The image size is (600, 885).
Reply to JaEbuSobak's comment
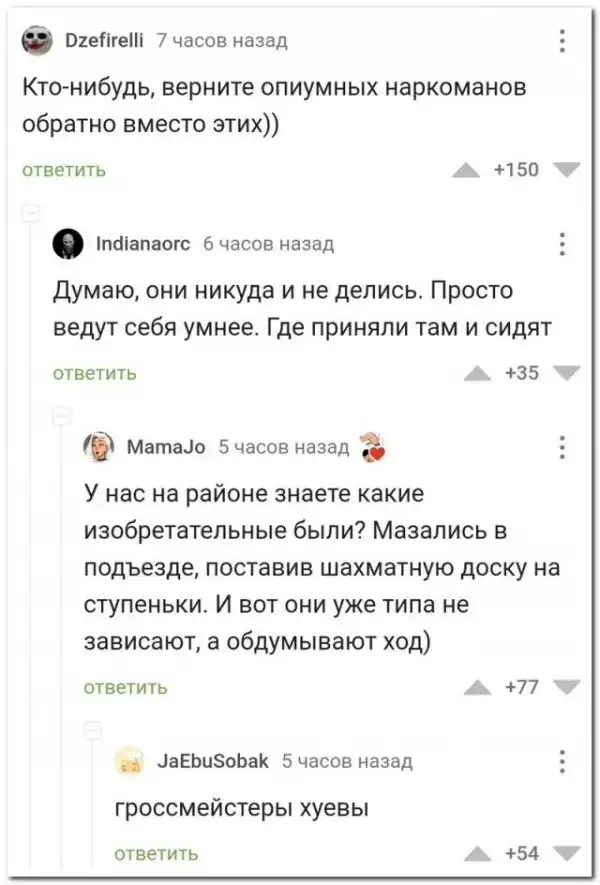[155, 853]
